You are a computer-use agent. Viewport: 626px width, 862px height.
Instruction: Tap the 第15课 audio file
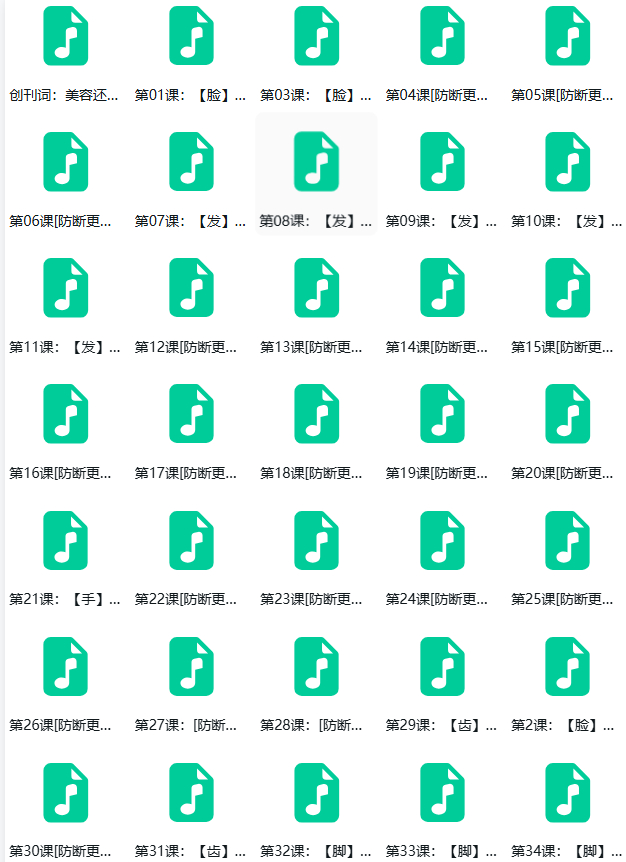(x=567, y=288)
